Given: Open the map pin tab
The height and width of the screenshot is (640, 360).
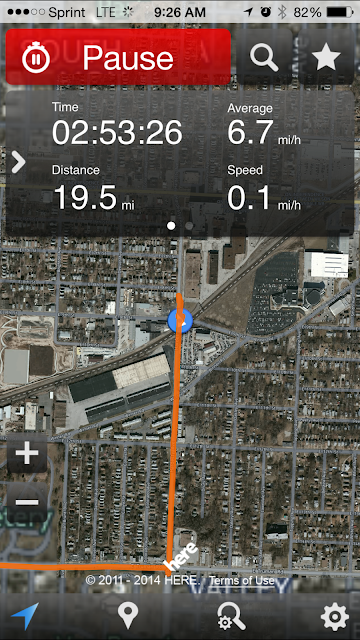Looking at the screenshot, I should 128,616.
